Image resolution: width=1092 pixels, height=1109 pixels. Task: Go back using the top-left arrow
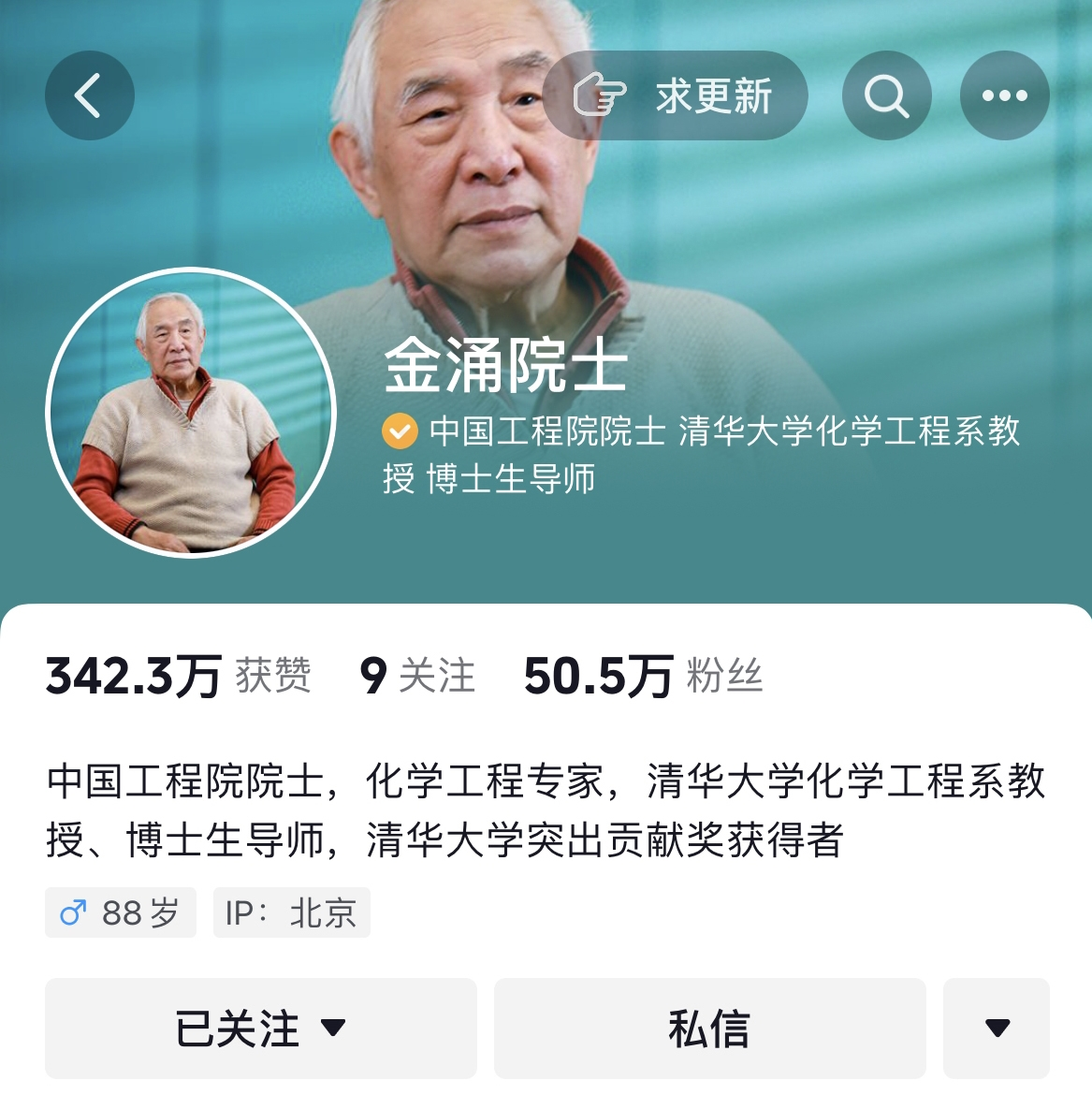pyautogui.click(x=89, y=95)
